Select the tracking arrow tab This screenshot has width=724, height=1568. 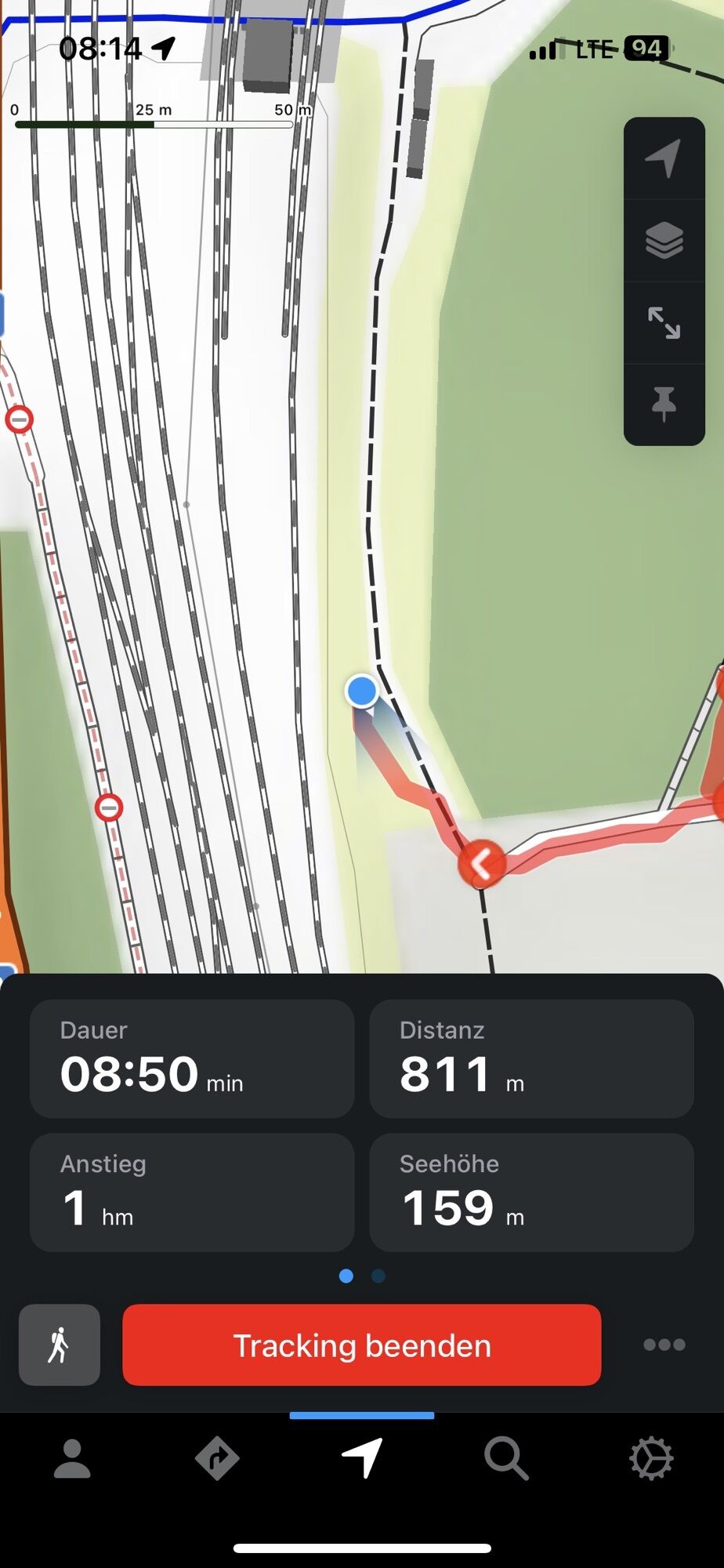coord(362,1459)
